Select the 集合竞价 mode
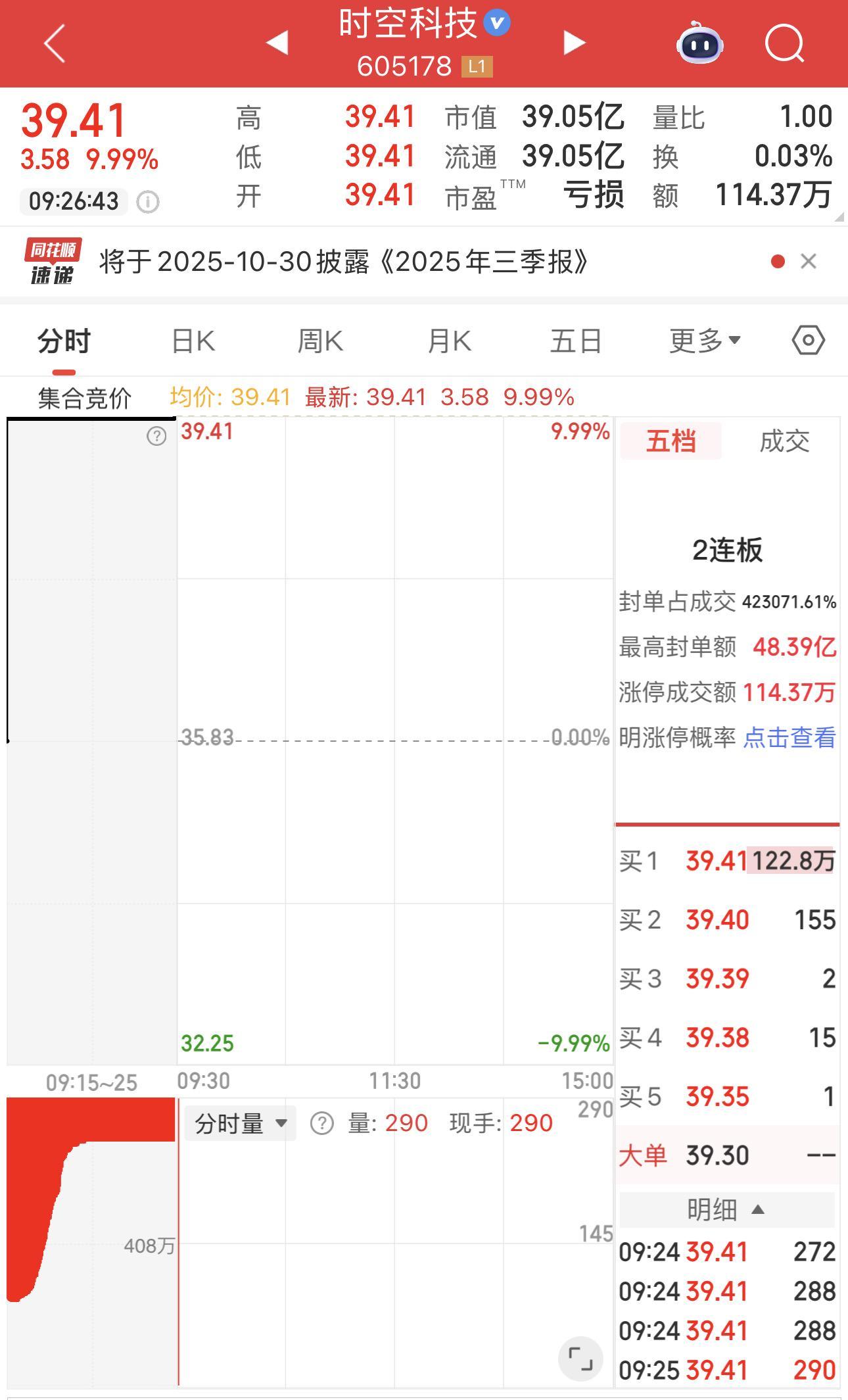The height and width of the screenshot is (1400, 848). click(x=86, y=396)
